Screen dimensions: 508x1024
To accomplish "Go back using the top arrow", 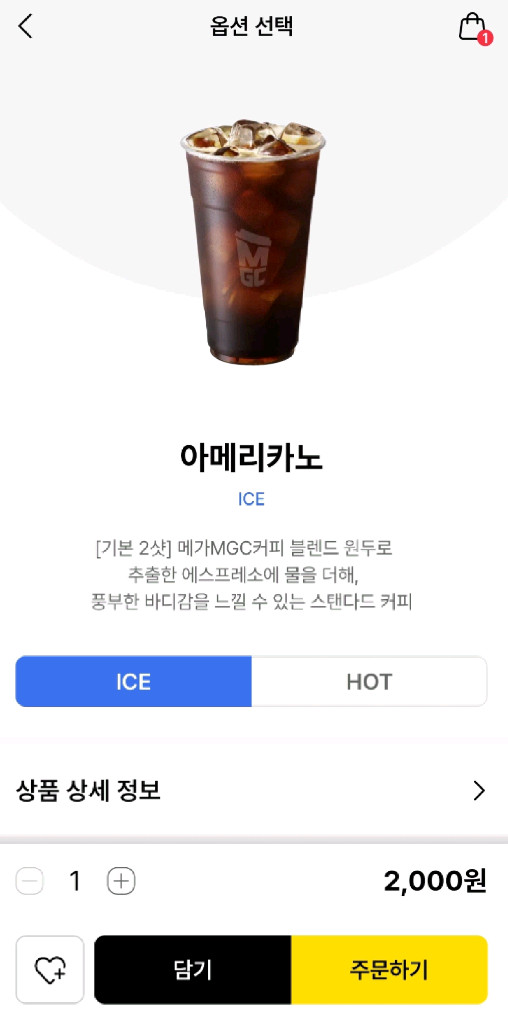I will (25, 26).
